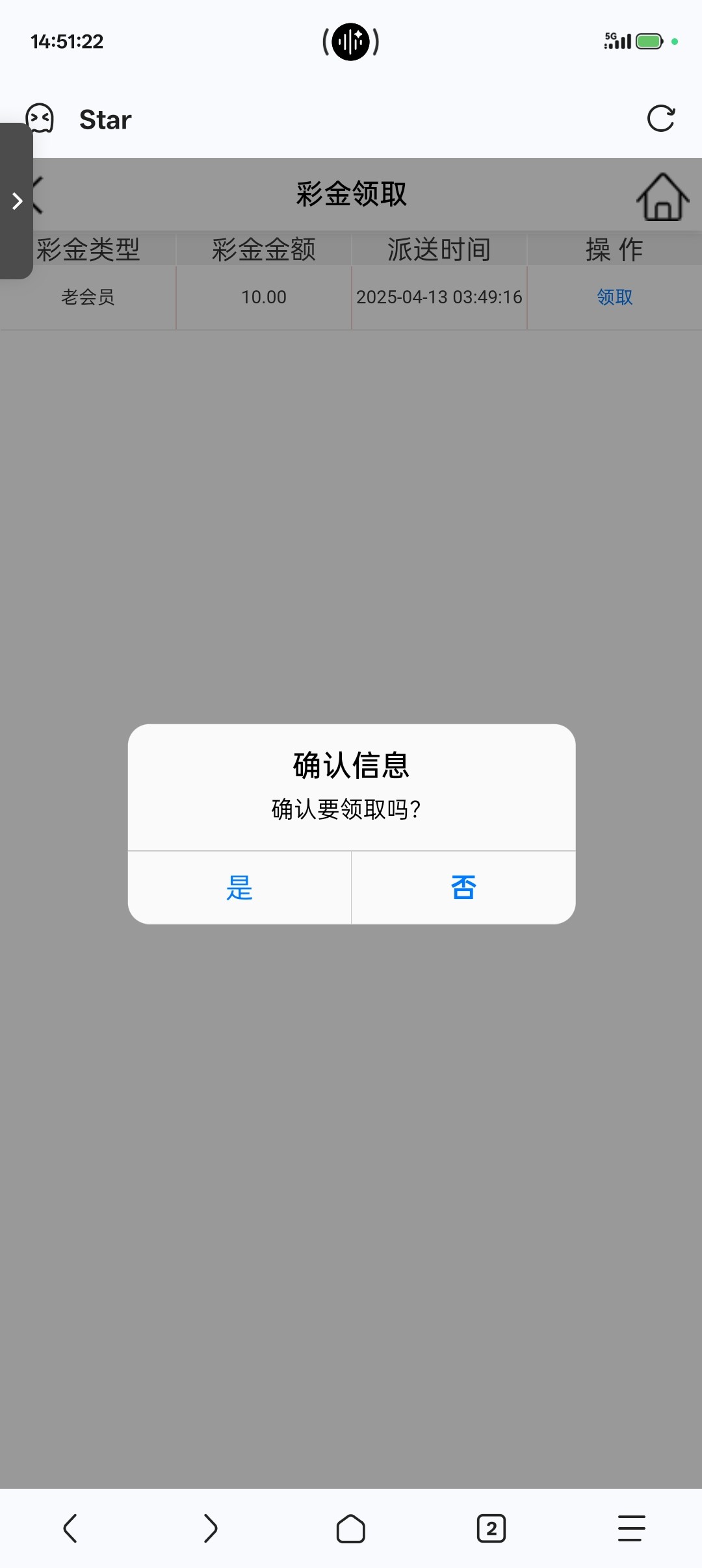Go forward with the browser's forward arrow

[210, 1528]
